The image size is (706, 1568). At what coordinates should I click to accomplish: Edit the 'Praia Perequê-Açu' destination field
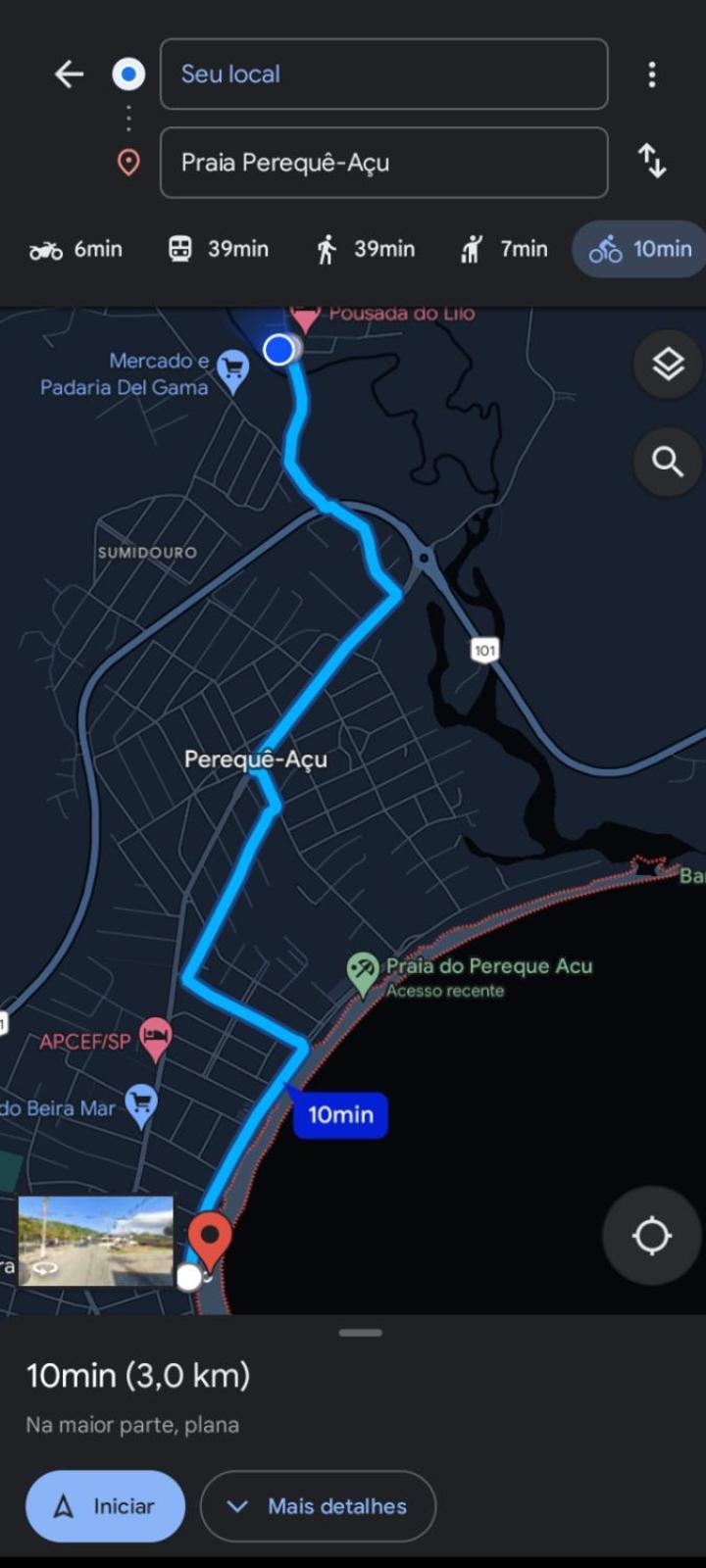click(383, 163)
